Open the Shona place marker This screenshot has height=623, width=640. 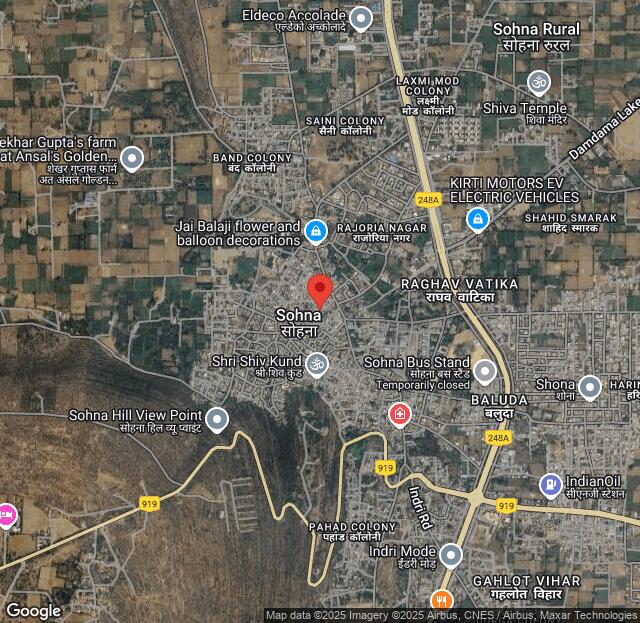(x=590, y=387)
